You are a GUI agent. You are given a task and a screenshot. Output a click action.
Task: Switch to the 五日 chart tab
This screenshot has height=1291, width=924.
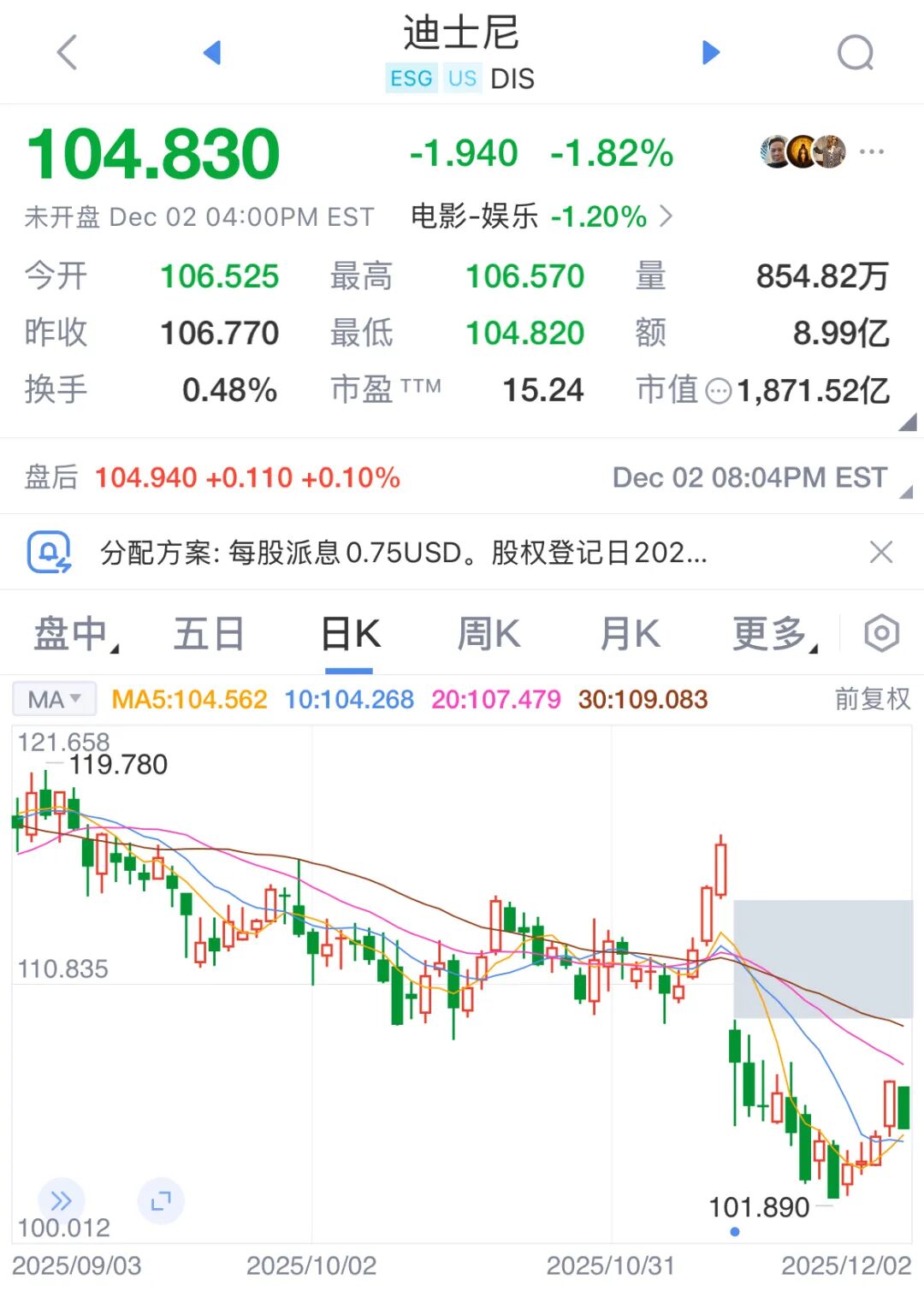(x=209, y=634)
